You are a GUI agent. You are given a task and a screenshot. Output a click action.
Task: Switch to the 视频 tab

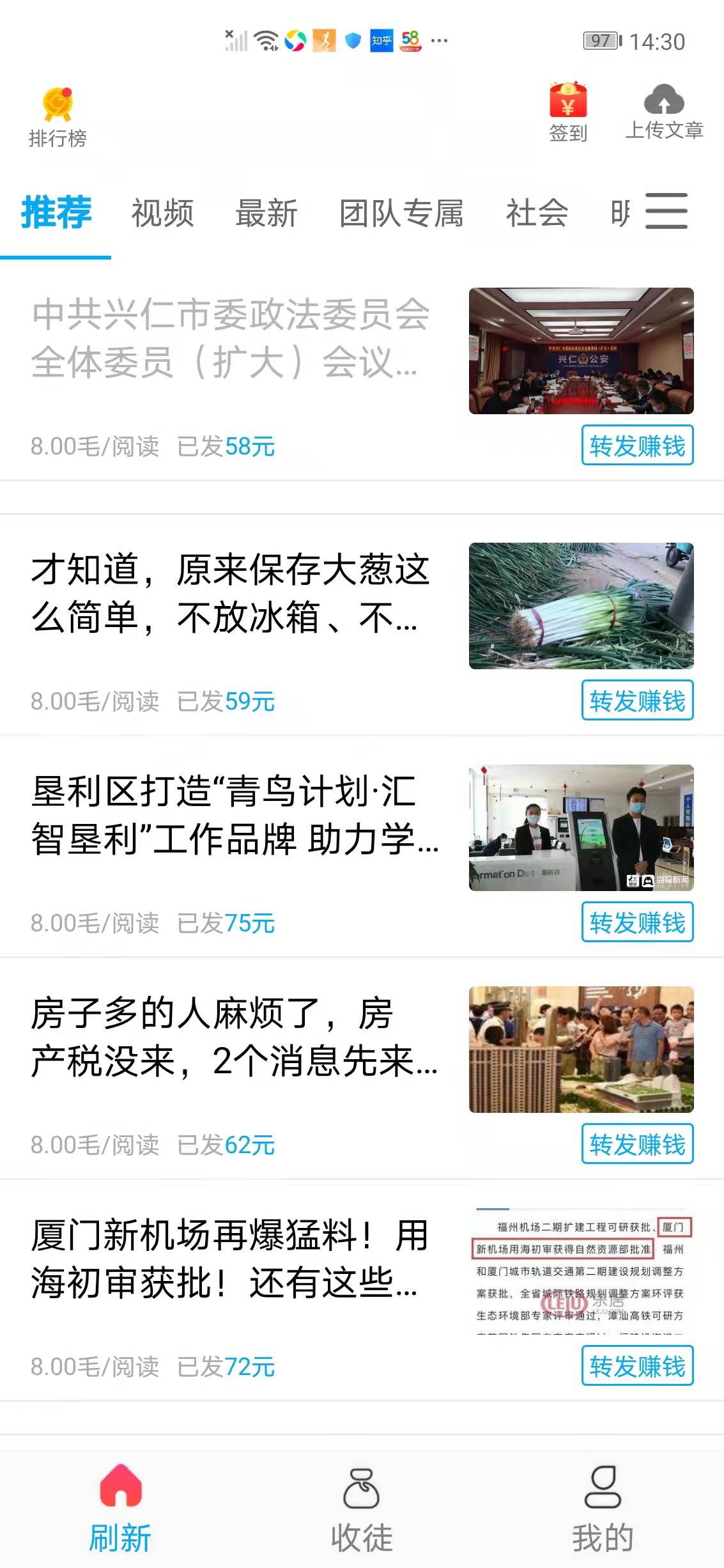click(x=162, y=214)
